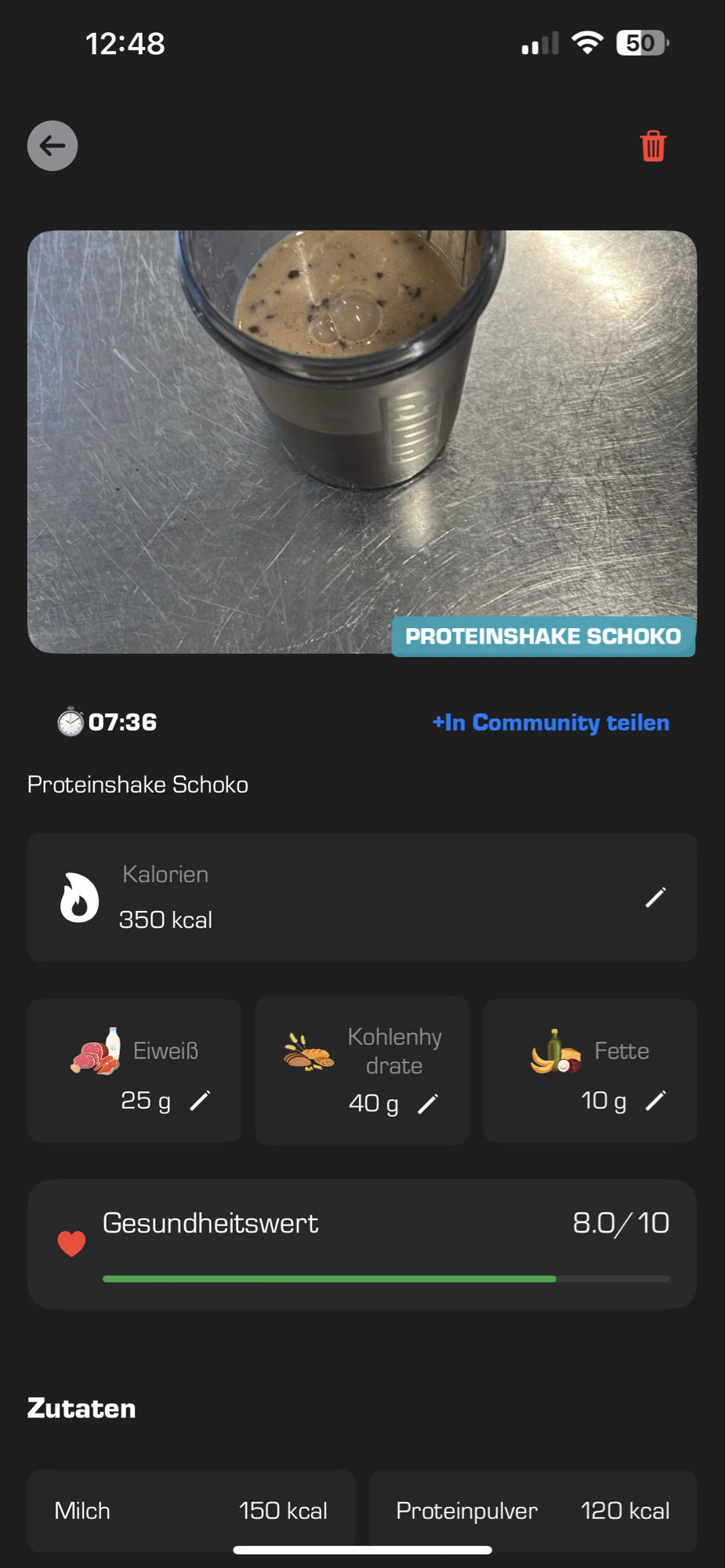The height and width of the screenshot is (1568, 725).
Task: Tap the back arrow in the top left
Action: point(52,146)
